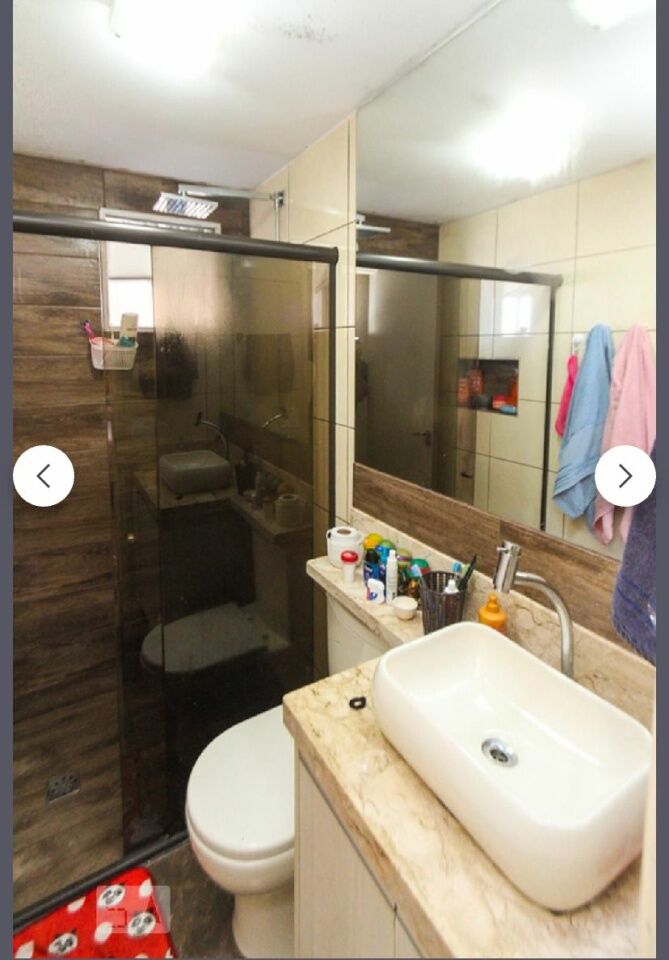Go to the previous photo

tap(43, 476)
